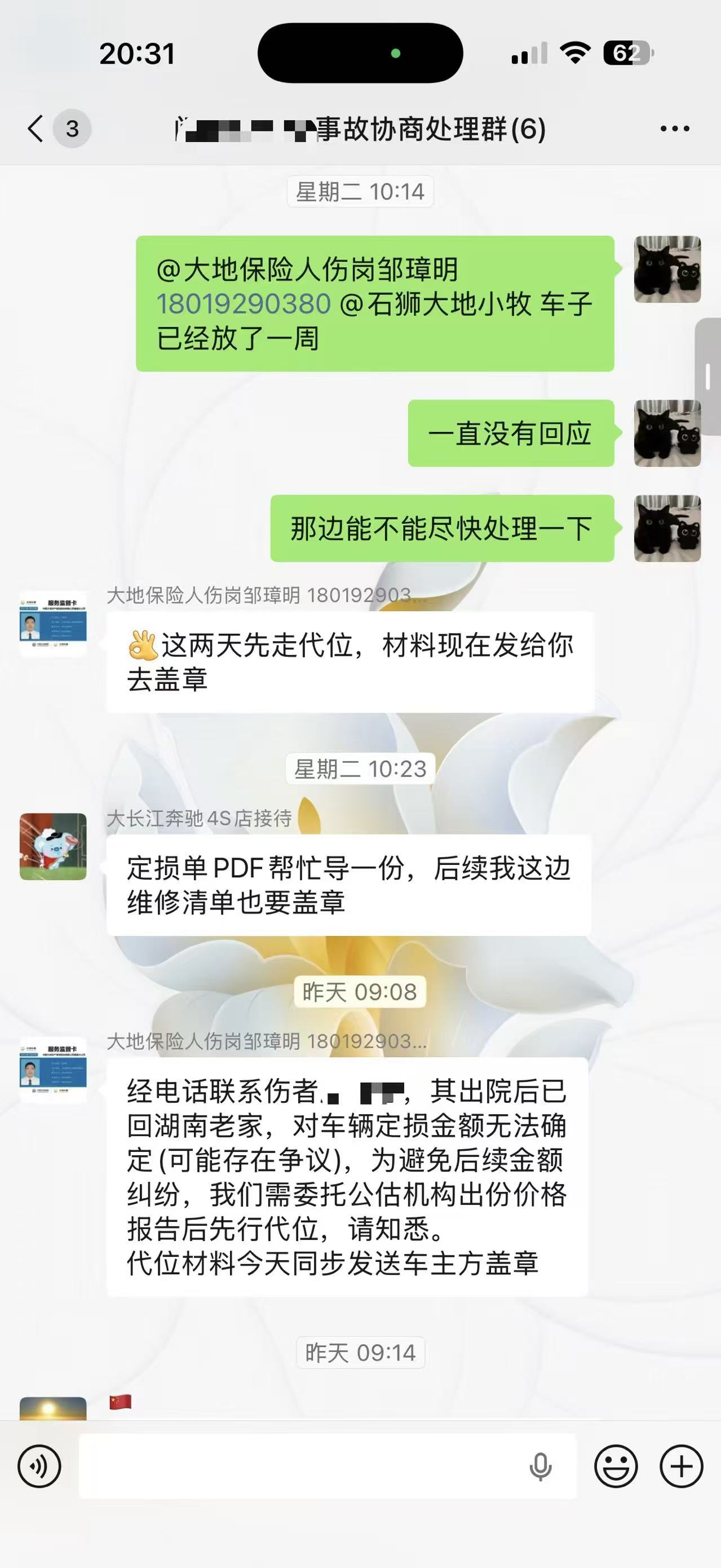
Task: Tap the microphone dictation icon
Action: pos(539,1467)
